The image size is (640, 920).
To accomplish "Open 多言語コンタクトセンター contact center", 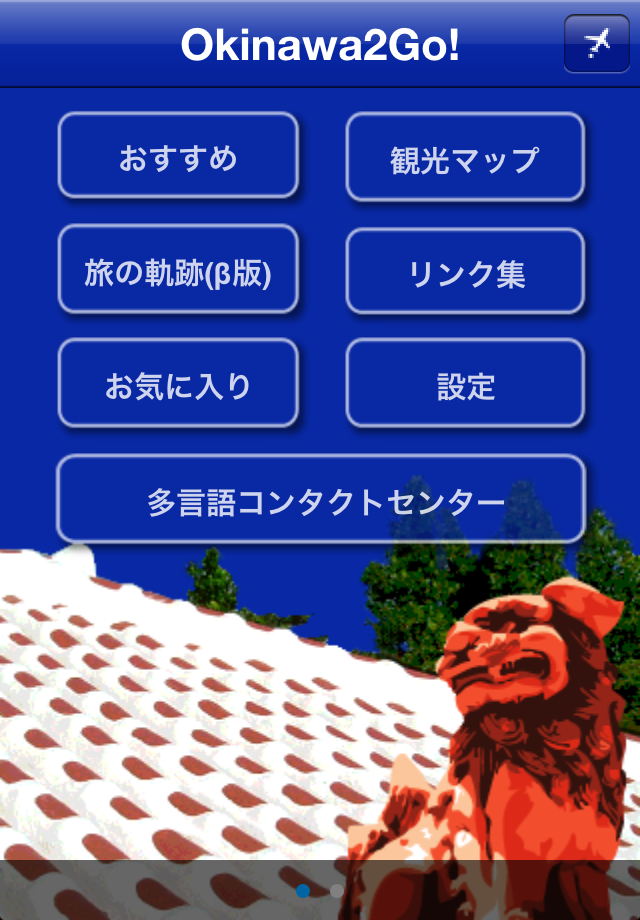I will click(320, 500).
